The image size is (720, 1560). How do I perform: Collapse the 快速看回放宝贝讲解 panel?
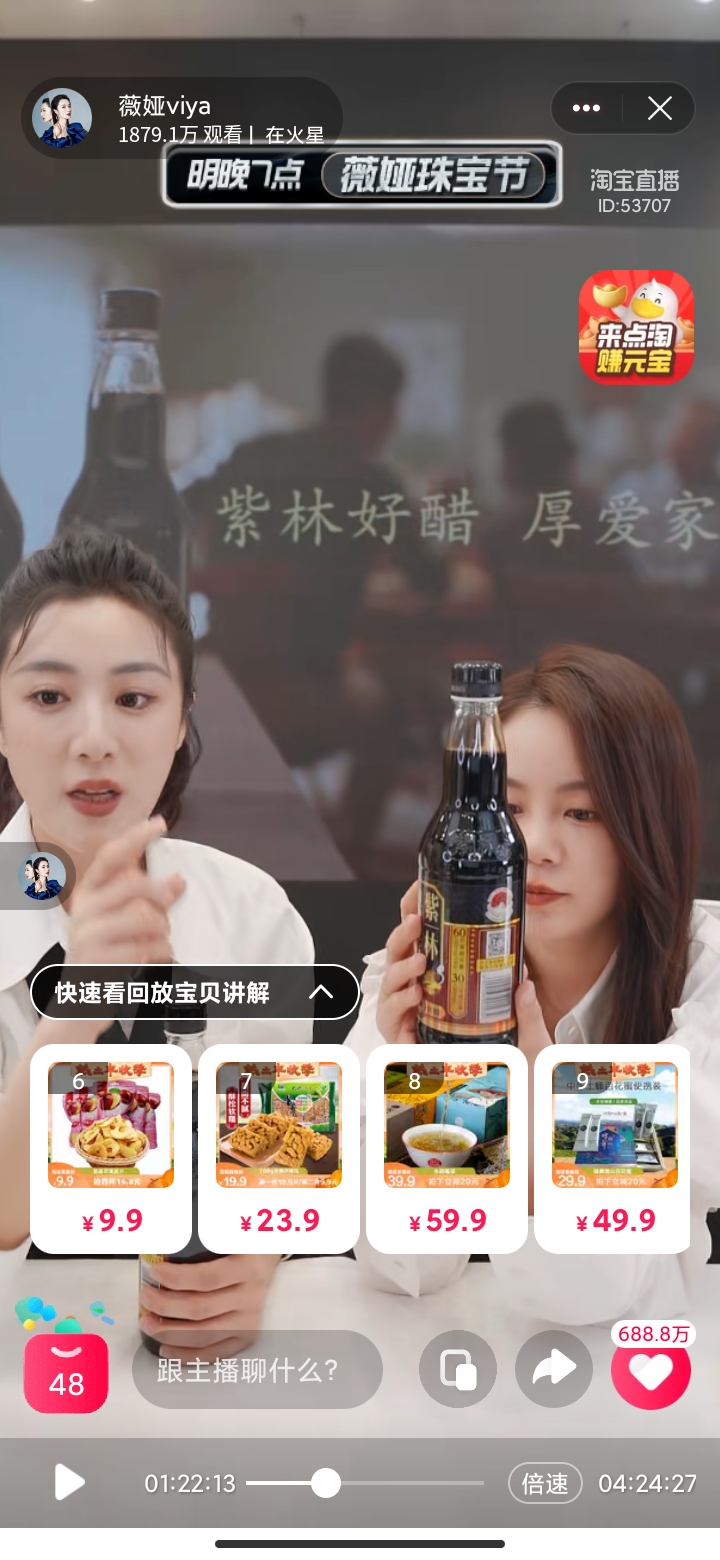point(320,992)
